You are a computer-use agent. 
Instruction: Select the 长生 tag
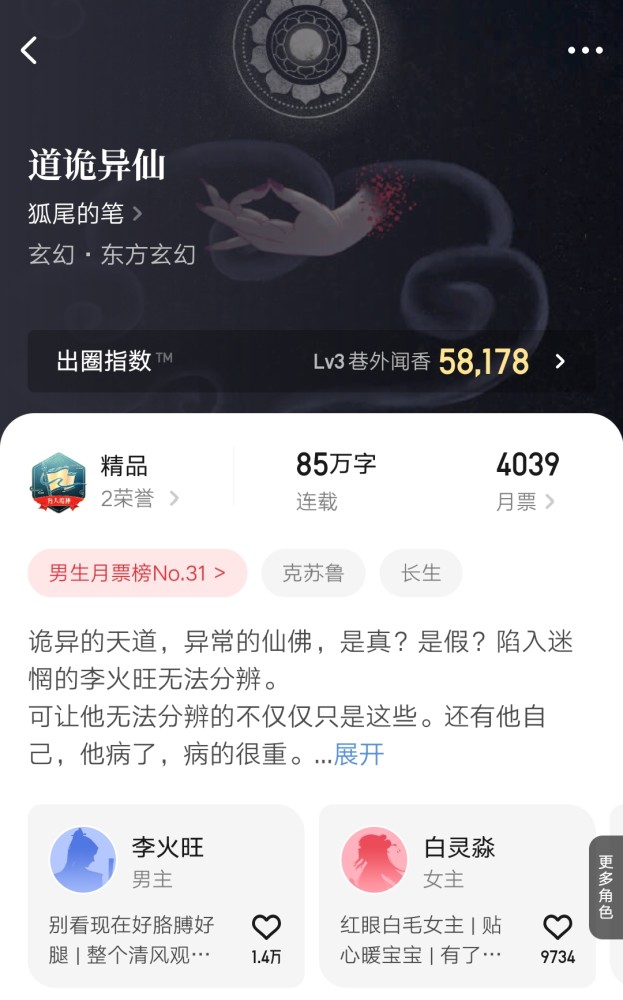[420, 573]
